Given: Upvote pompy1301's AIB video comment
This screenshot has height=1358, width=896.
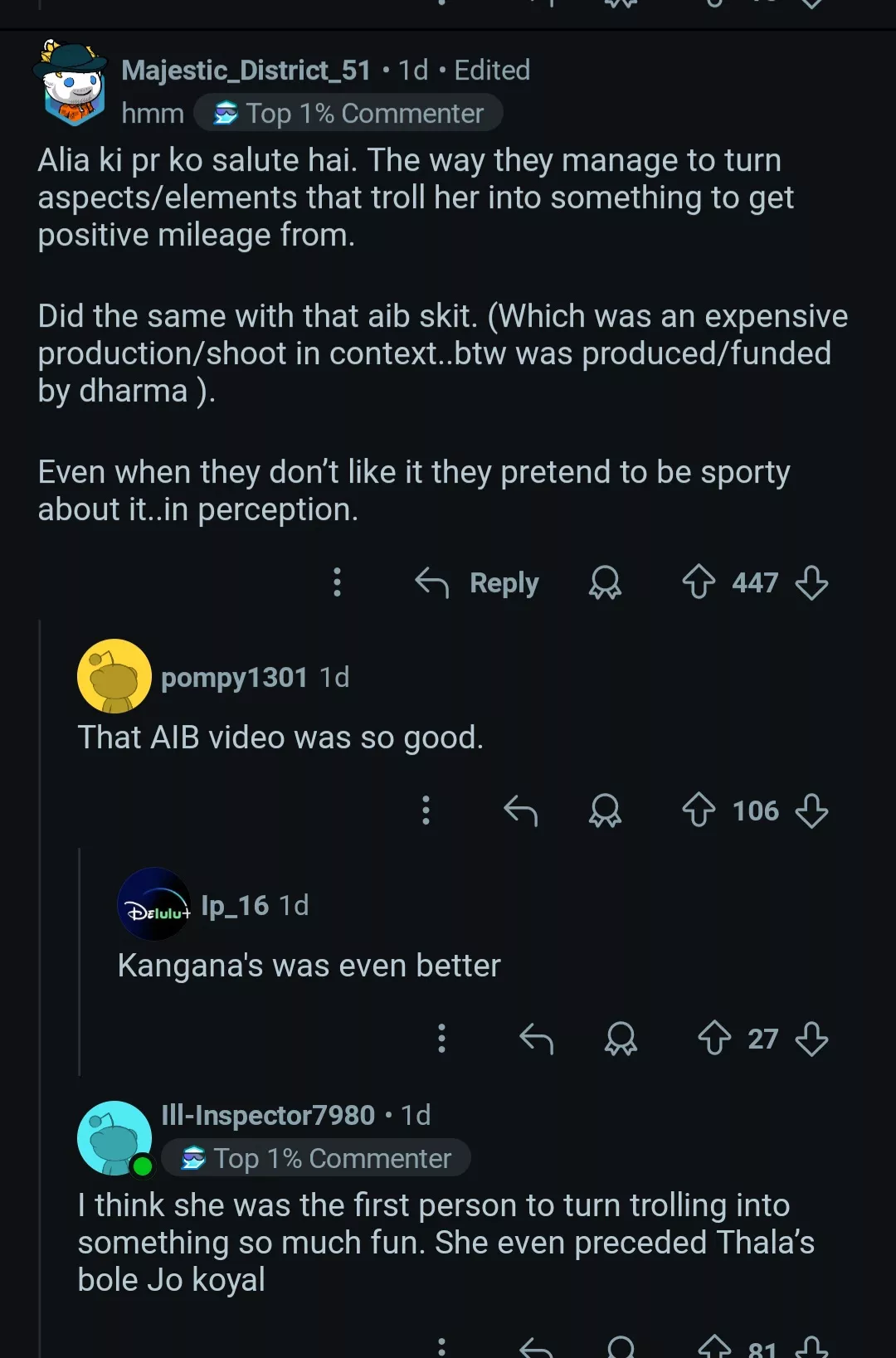Looking at the screenshot, I should pyautogui.click(x=699, y=810).
